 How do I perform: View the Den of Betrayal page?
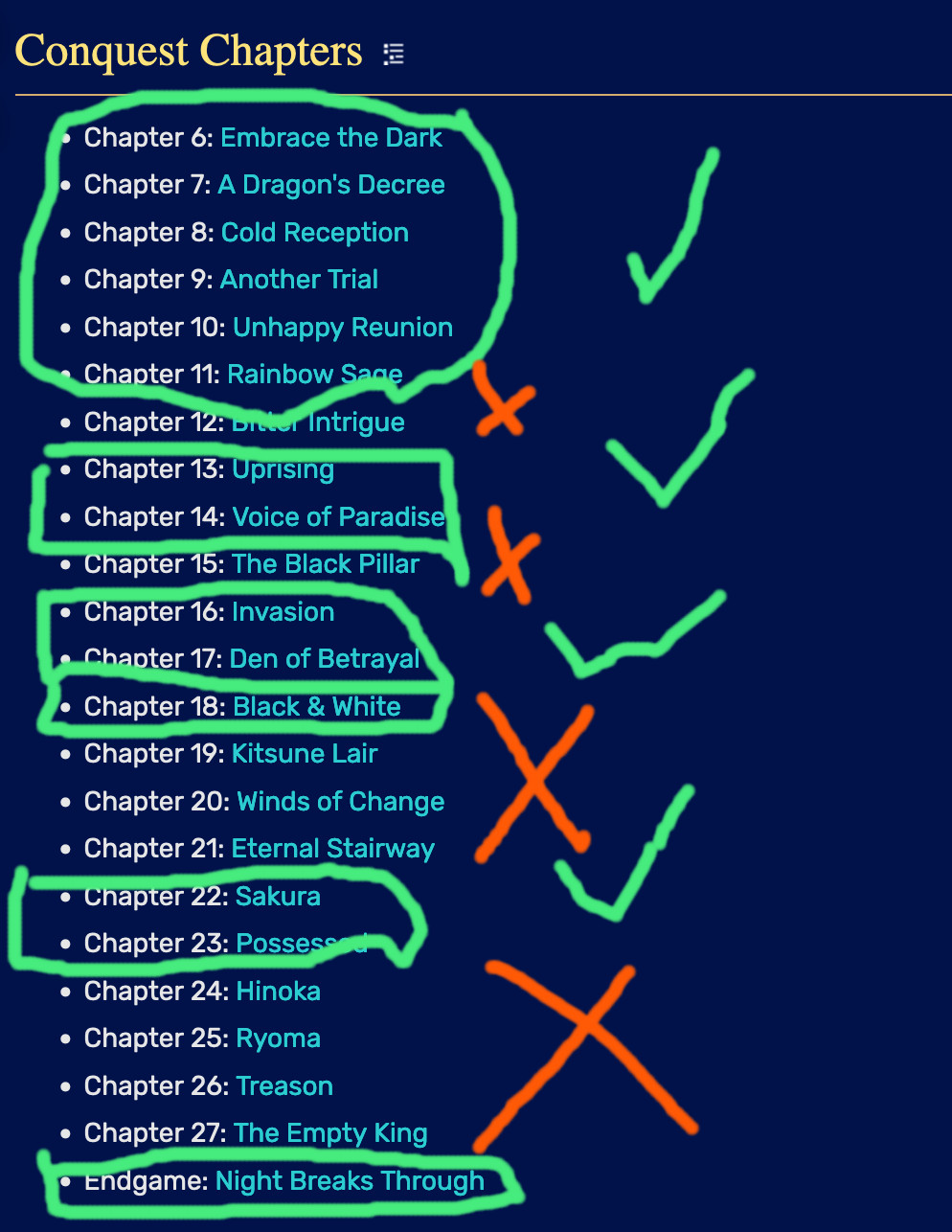[324, 659]
